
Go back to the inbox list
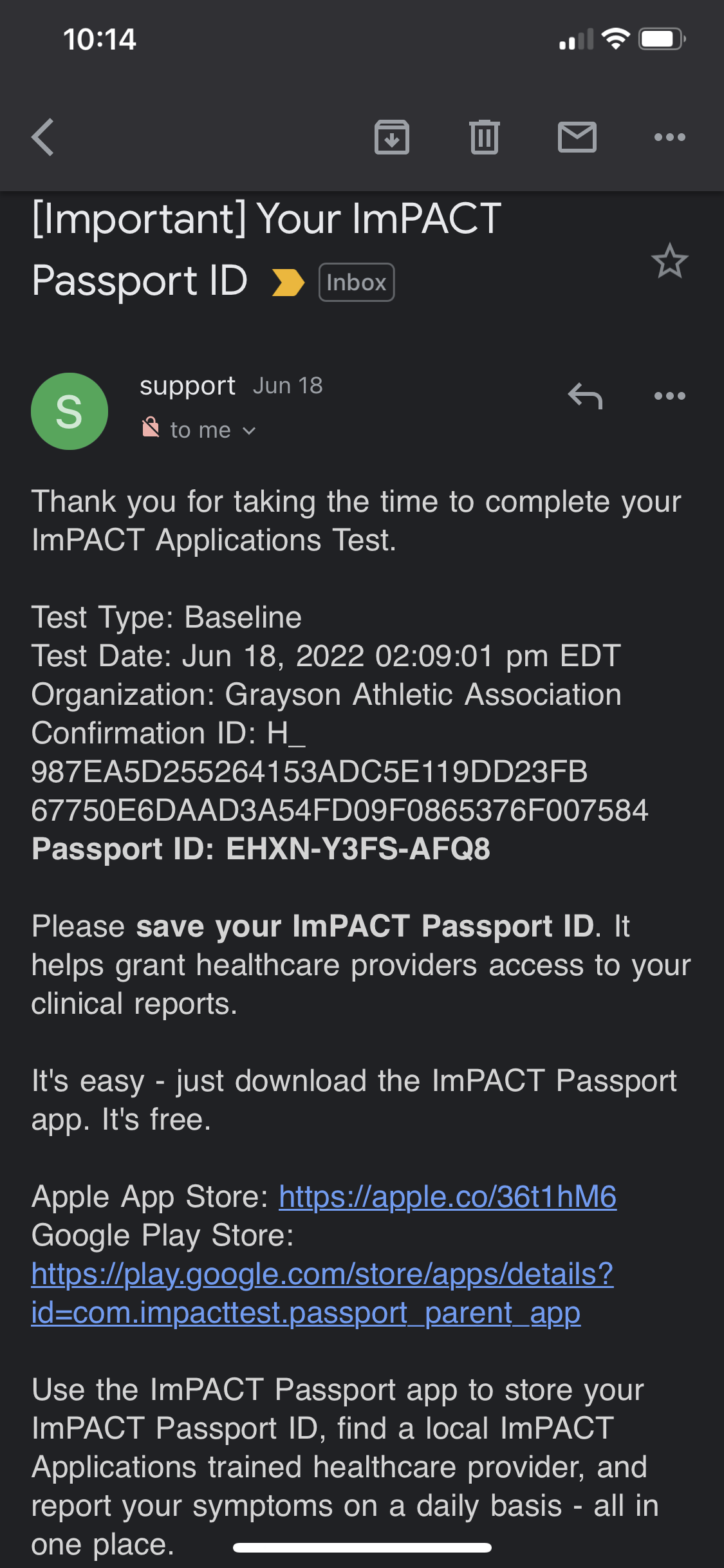point(42,137)
